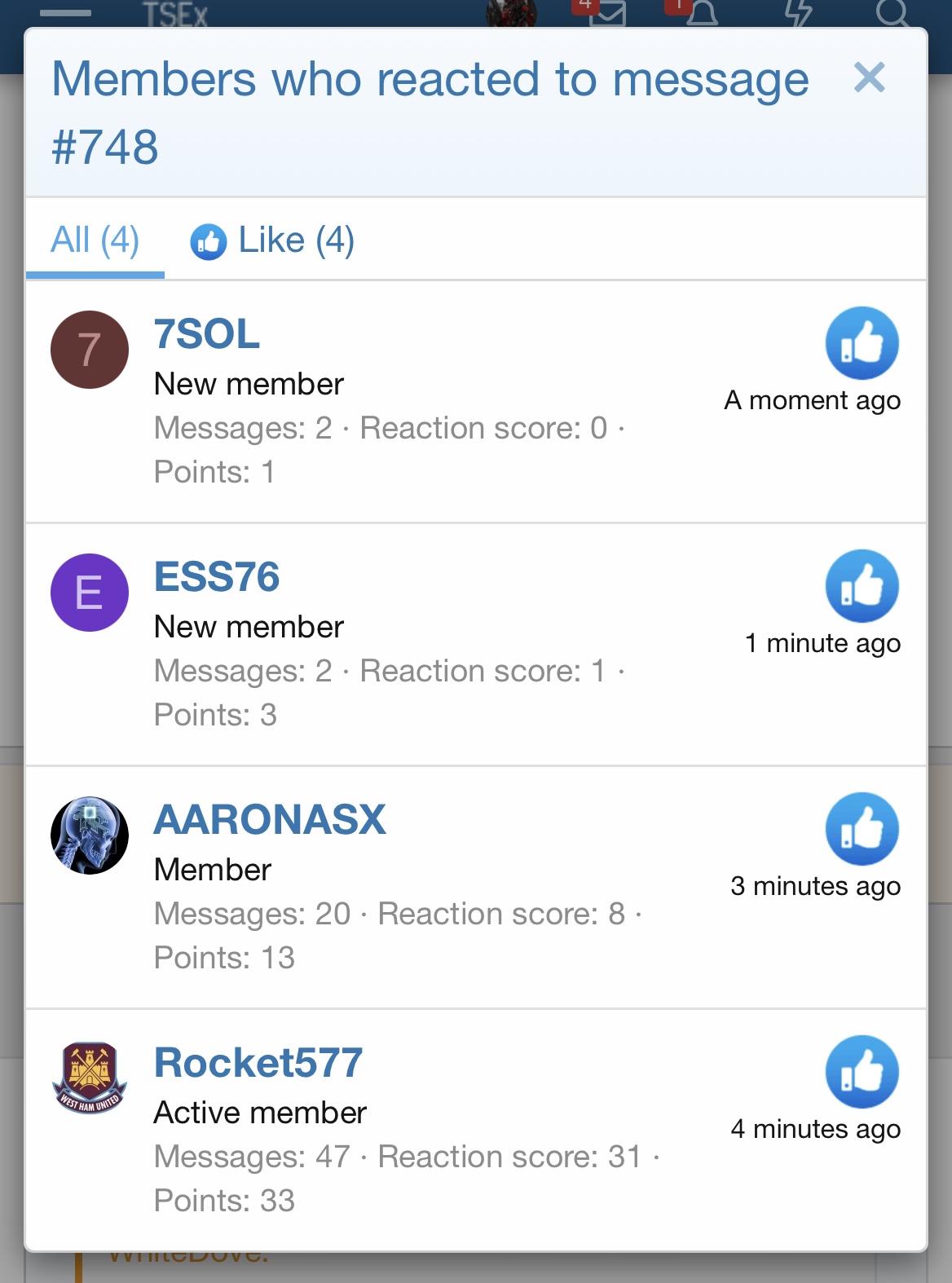The width and height of the screenshot is (952, 1283).
Task: Close the reactions dialog
Action: 869,78
